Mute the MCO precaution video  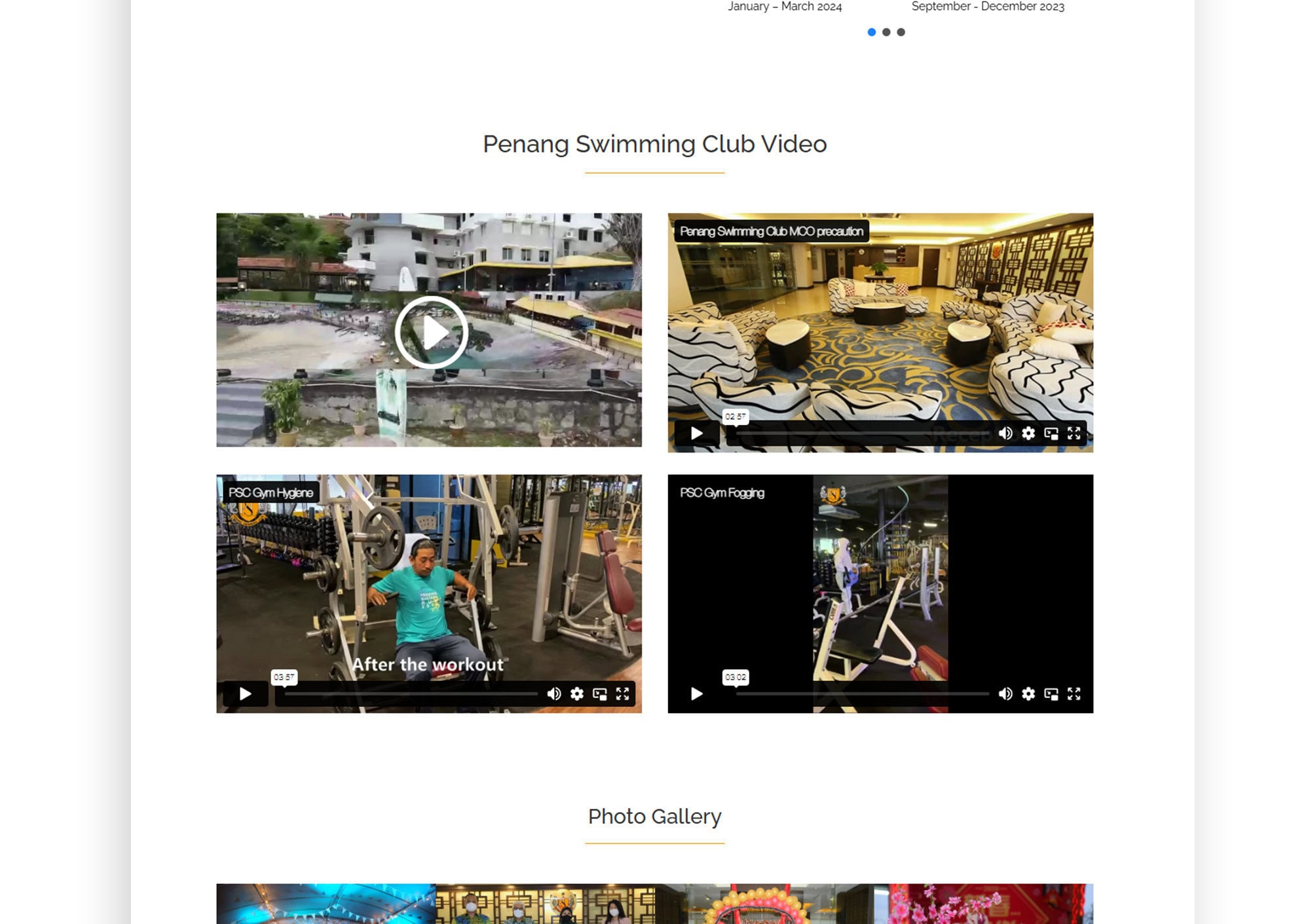[1005, 433]
